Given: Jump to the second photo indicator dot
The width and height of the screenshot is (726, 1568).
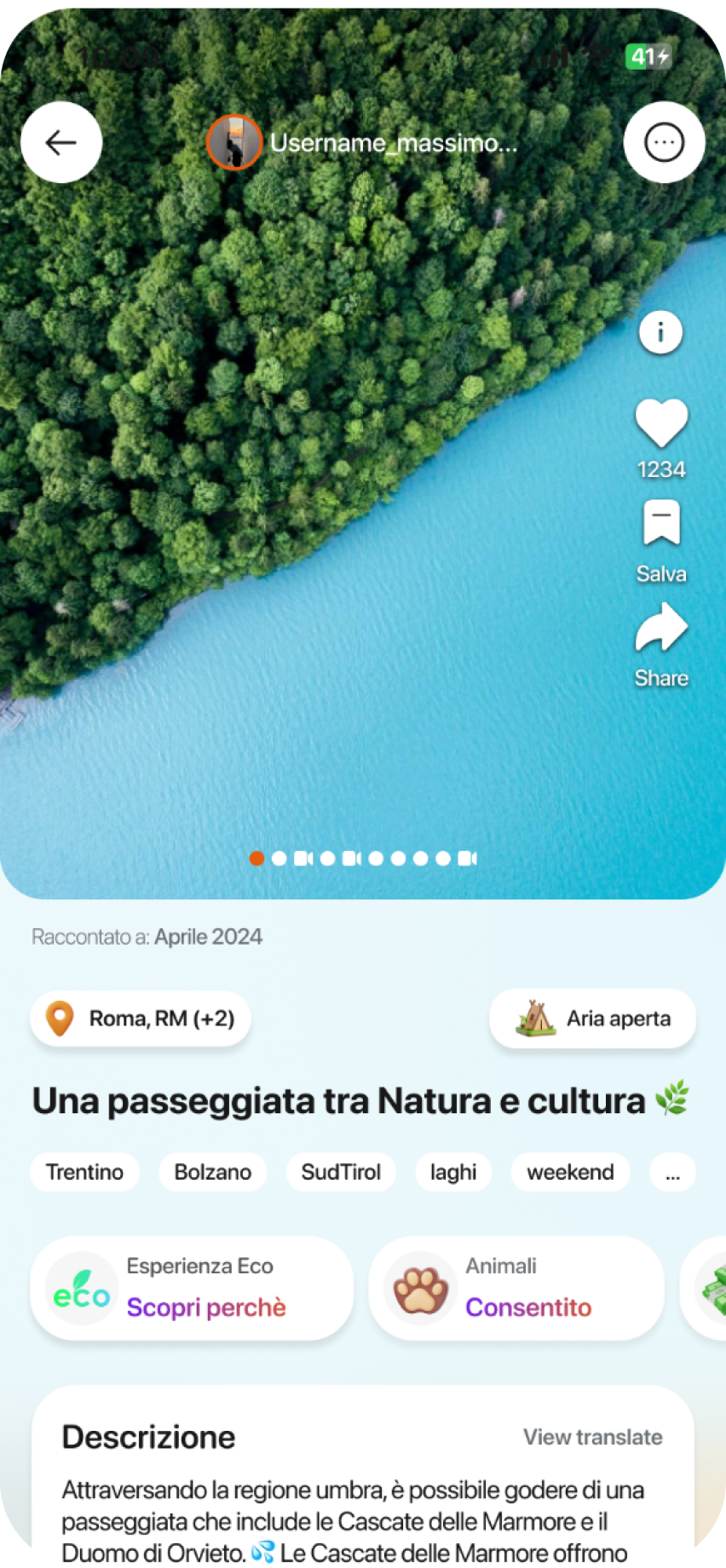Looking at the screenshot, I should (279, 859).
